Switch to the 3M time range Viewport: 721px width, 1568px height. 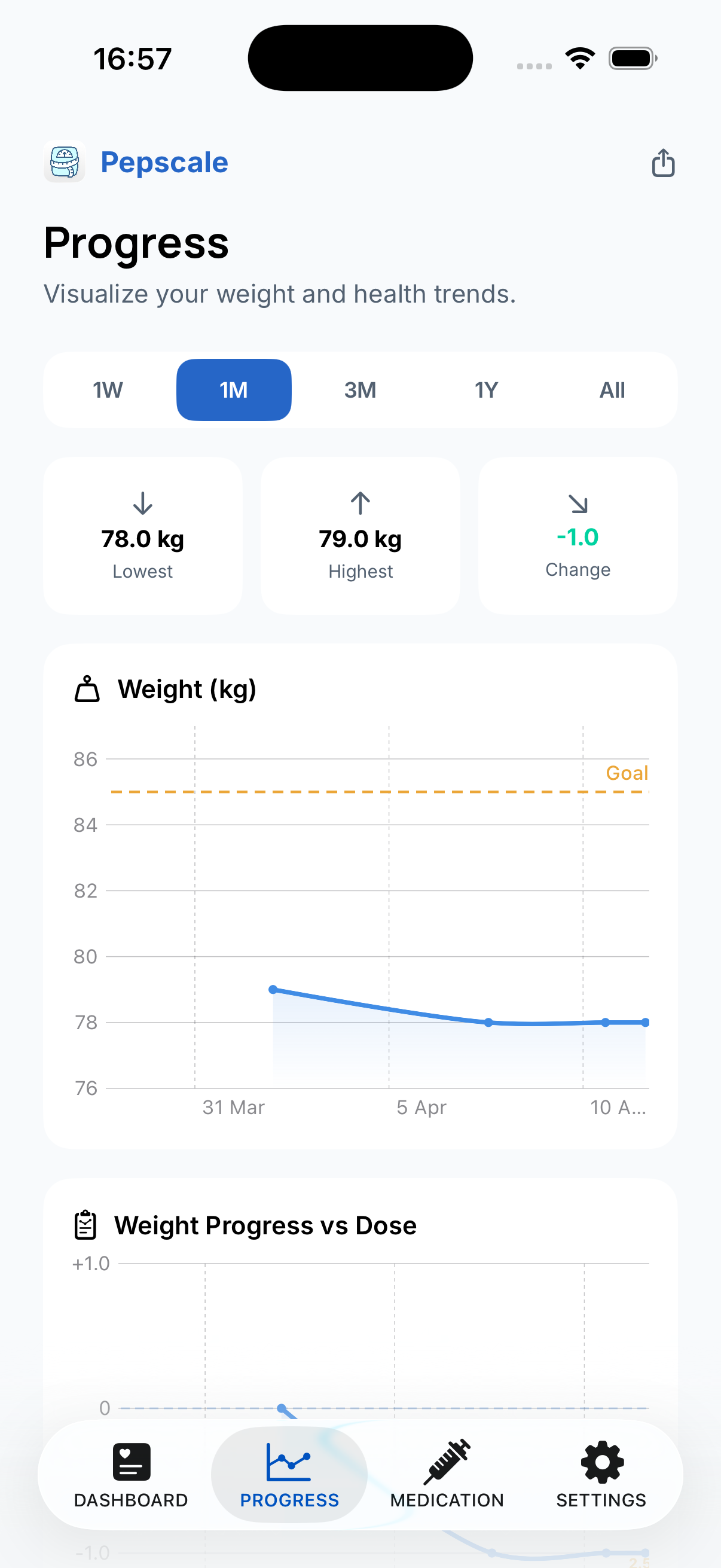(x=360, y=389)
